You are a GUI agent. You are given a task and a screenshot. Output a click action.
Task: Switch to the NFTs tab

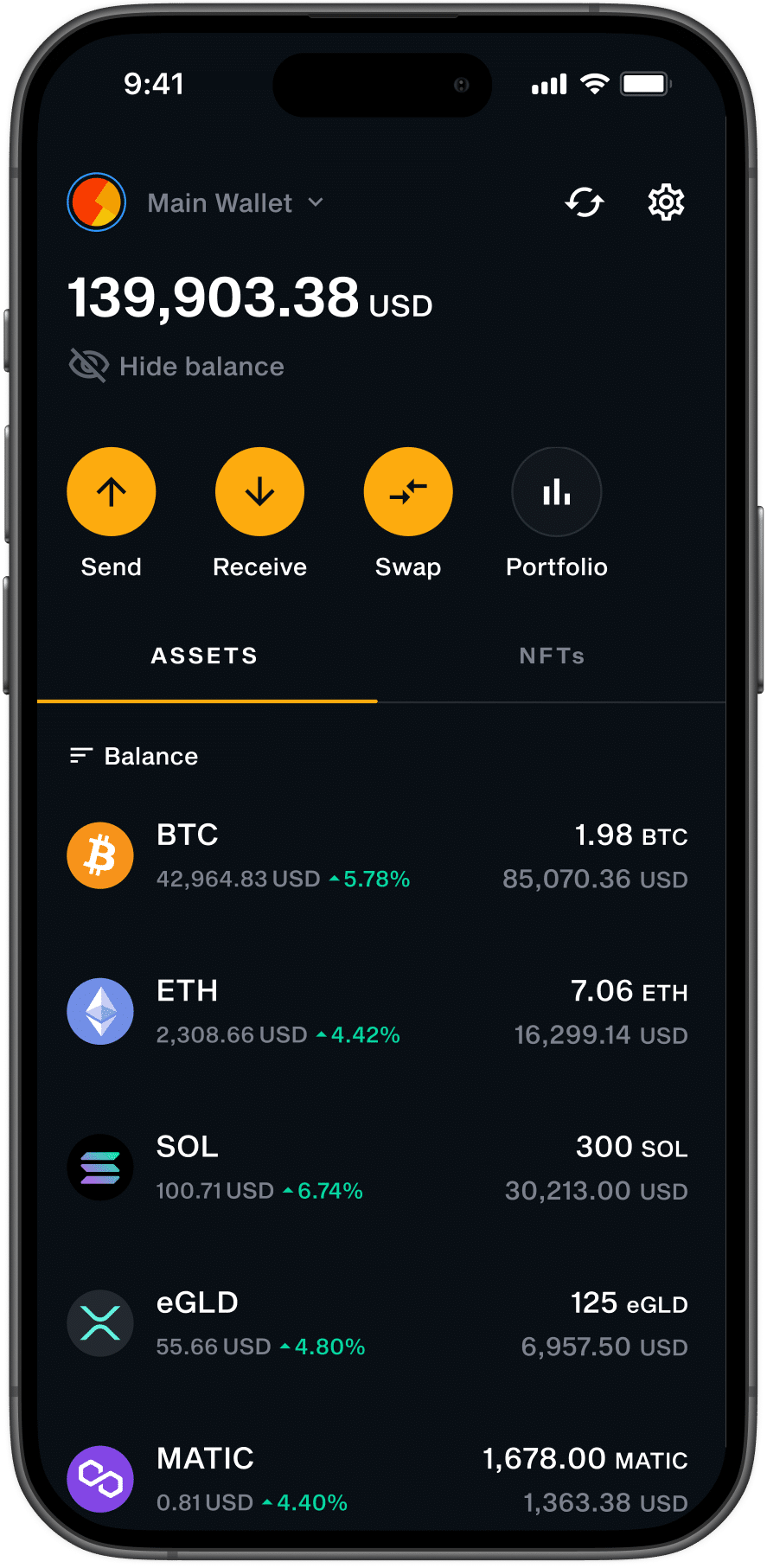(x=552, y=656)
